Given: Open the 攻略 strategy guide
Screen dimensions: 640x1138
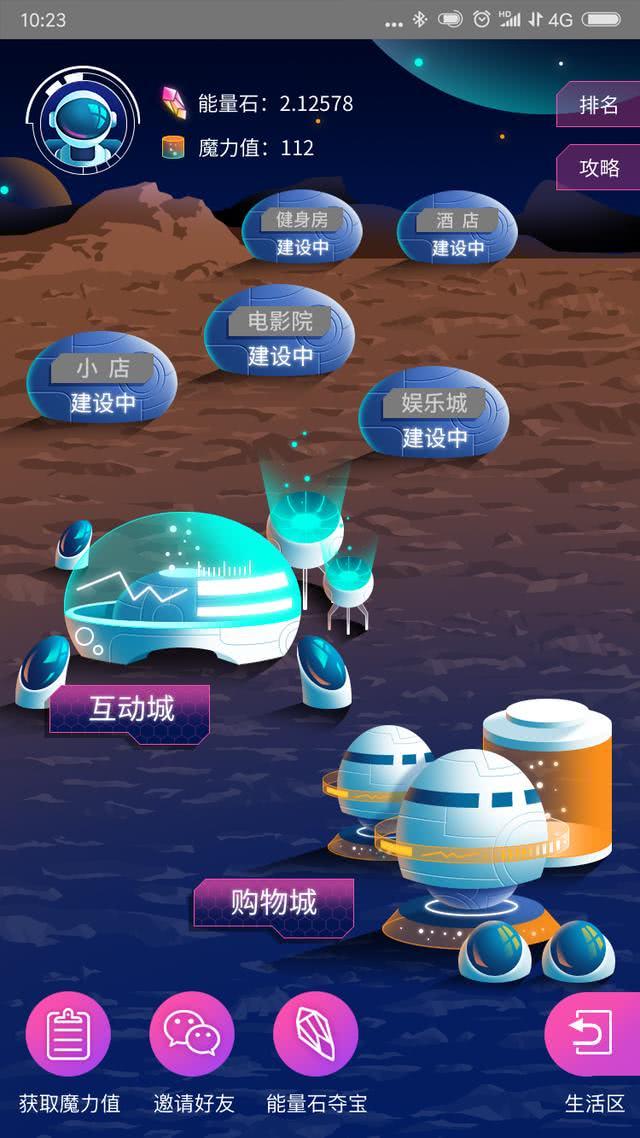Looking at the screenshot, I should tap(598, 167).
